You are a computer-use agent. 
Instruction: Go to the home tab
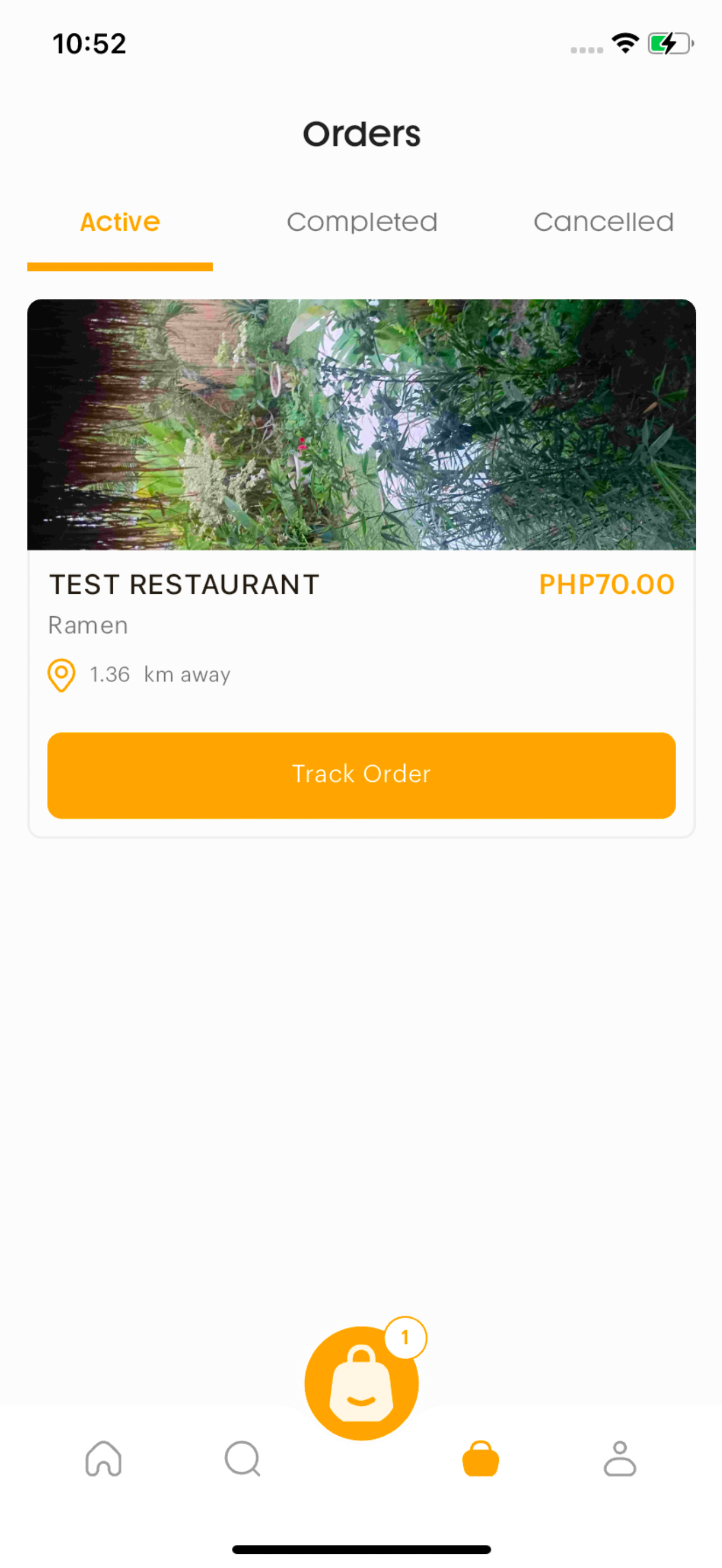pyautogui.click(x=103, y=1459)
